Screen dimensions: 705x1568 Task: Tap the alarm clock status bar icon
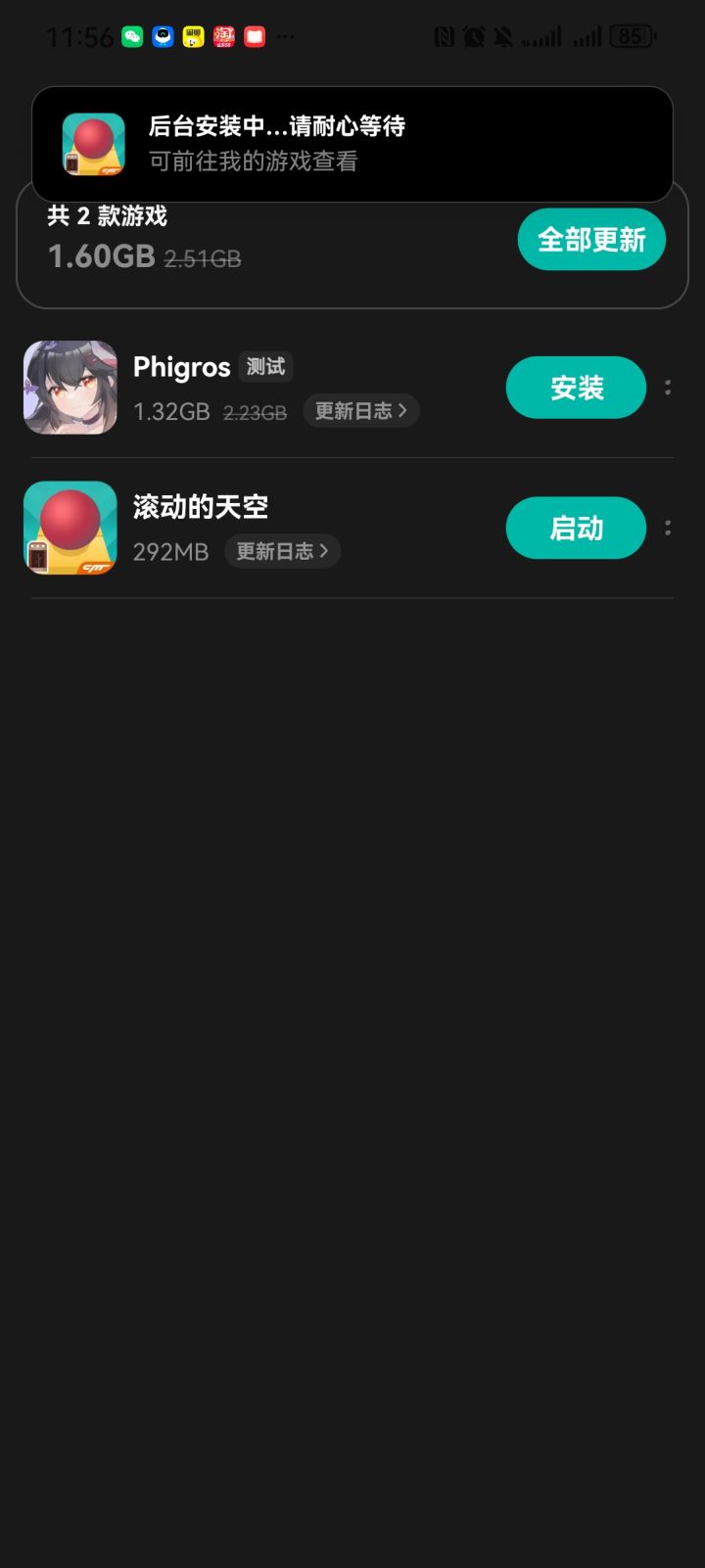coord(474,36)
